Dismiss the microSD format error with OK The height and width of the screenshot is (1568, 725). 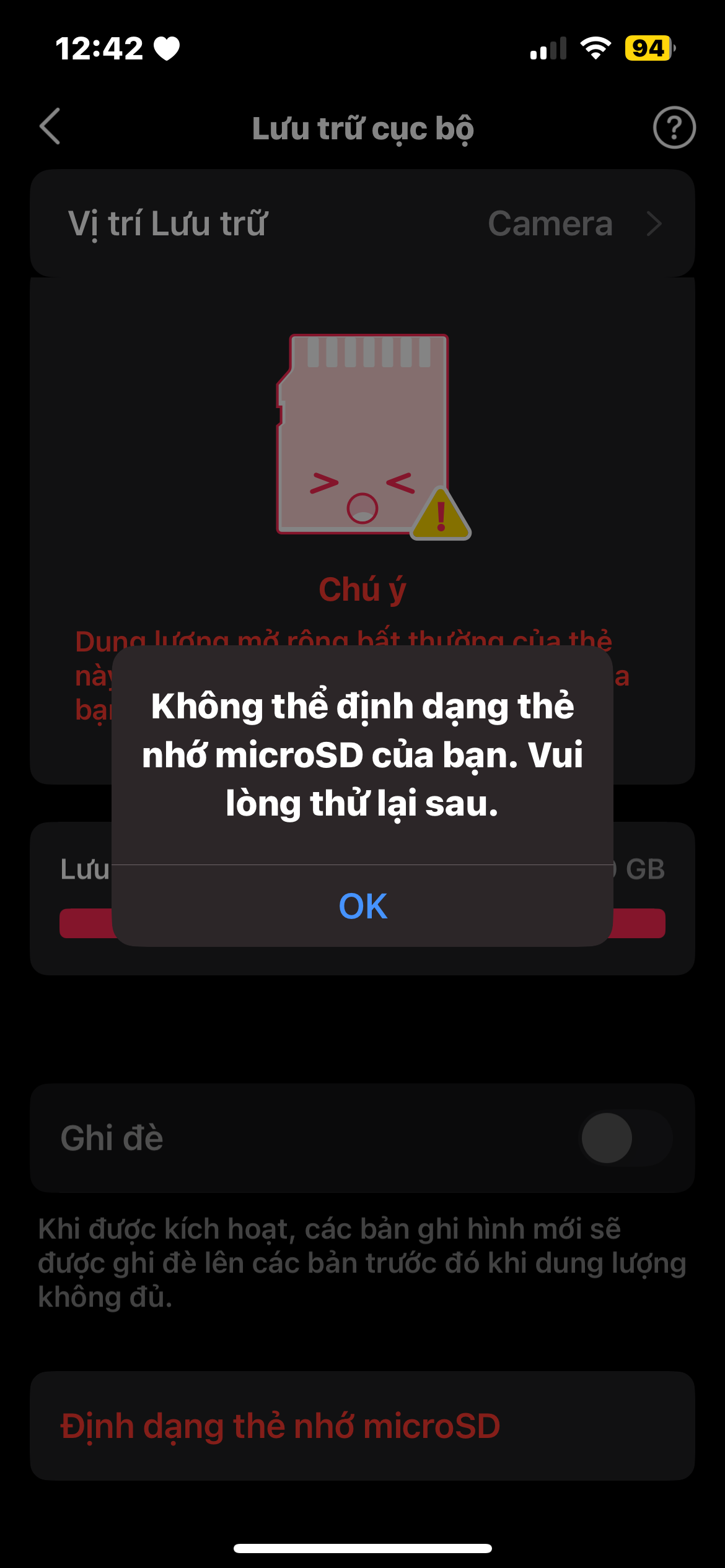(362, 906)
